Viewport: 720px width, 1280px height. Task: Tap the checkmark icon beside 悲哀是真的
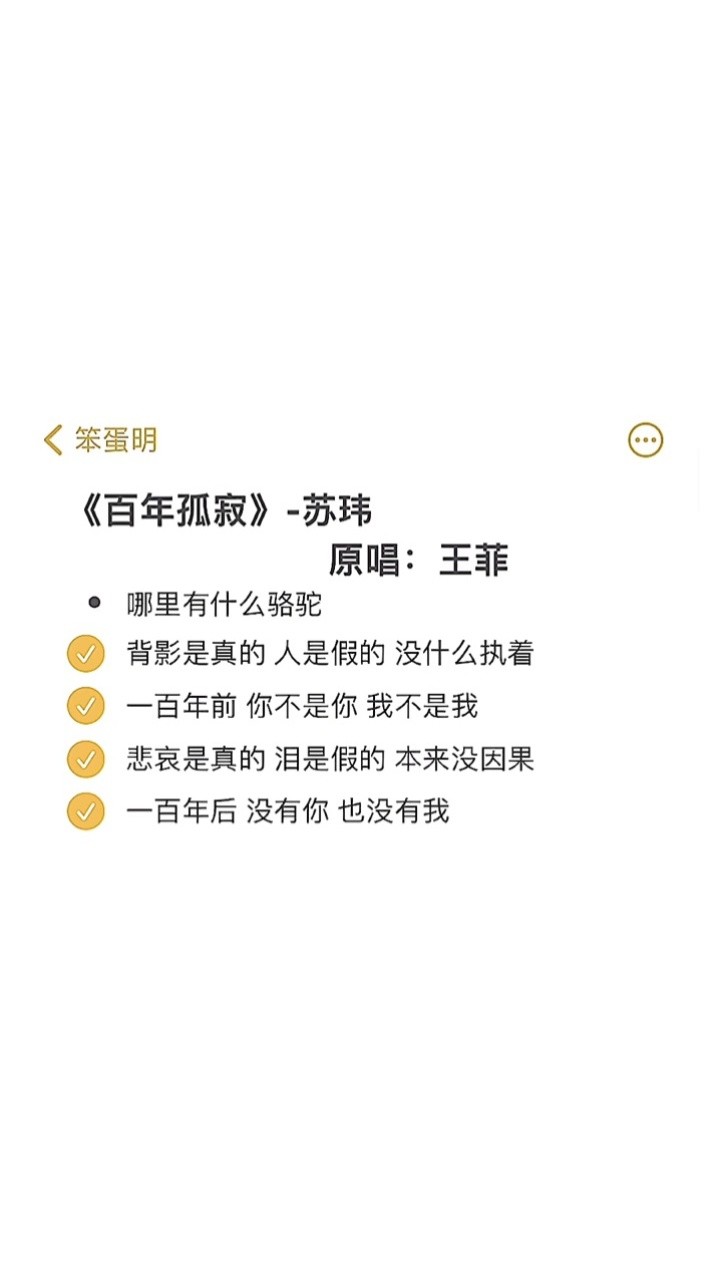coord(85,758)
